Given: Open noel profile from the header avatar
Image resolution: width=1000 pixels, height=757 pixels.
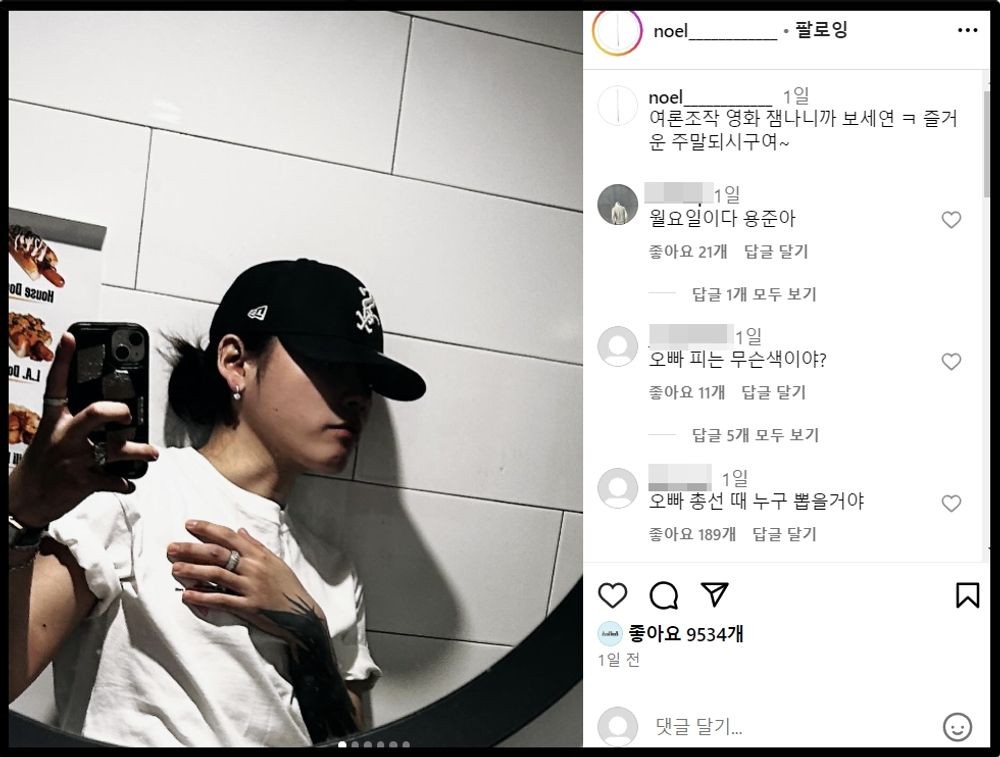Looking at the screenshot, I should (616, 31).
